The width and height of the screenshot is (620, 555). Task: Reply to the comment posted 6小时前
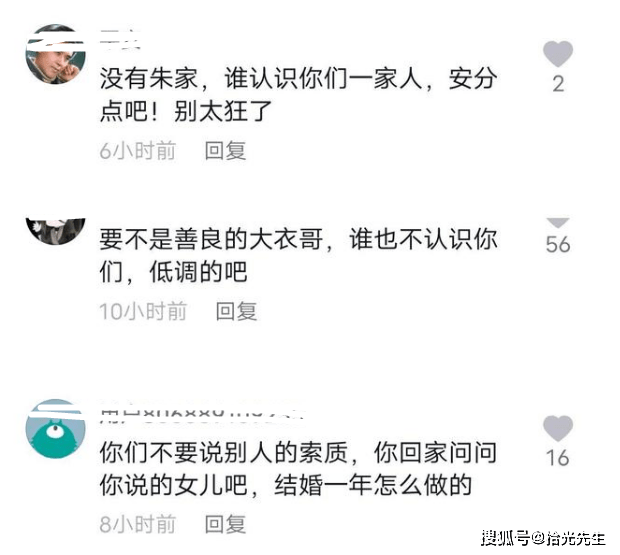tap(225, 151)
